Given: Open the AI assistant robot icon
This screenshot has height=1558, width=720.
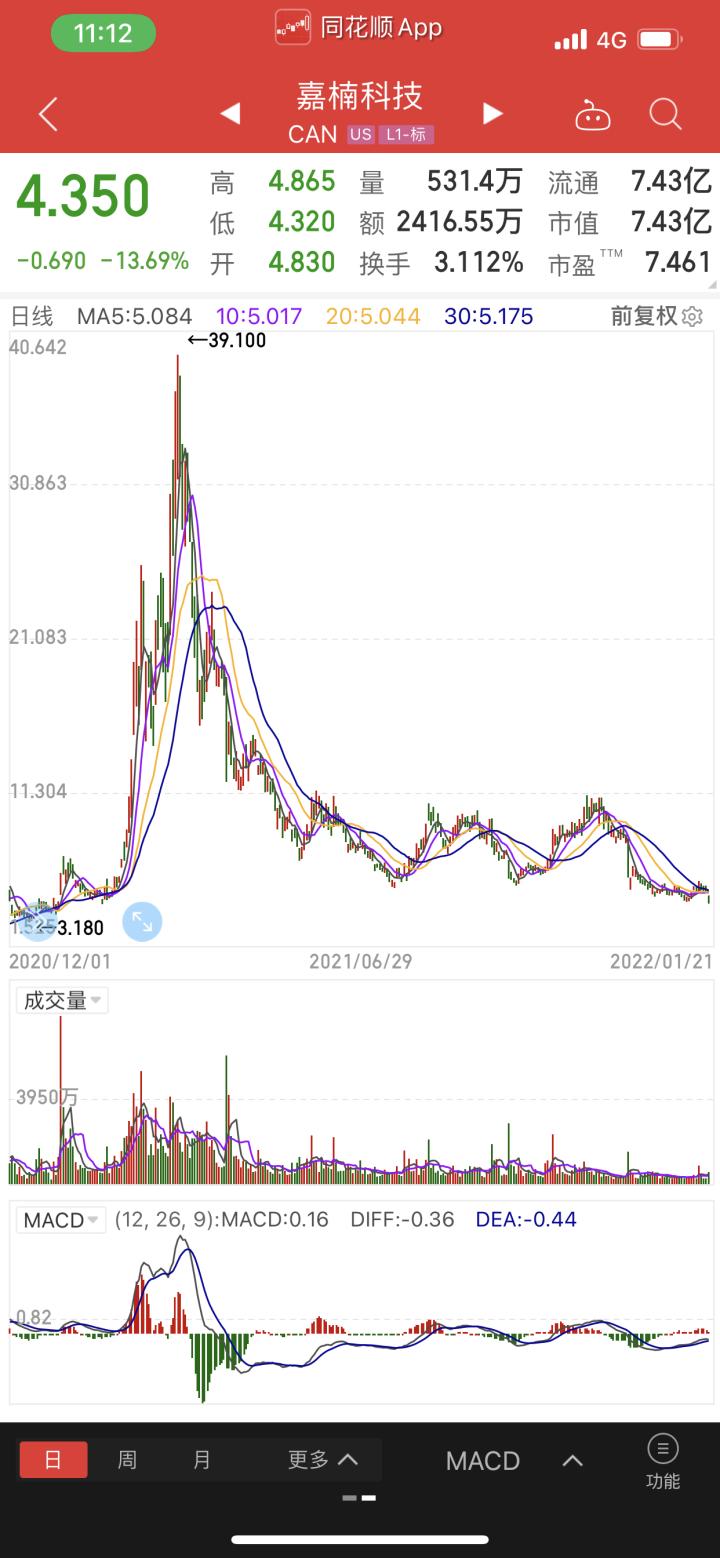Looking at the screenshot, I should coord(593,114).
